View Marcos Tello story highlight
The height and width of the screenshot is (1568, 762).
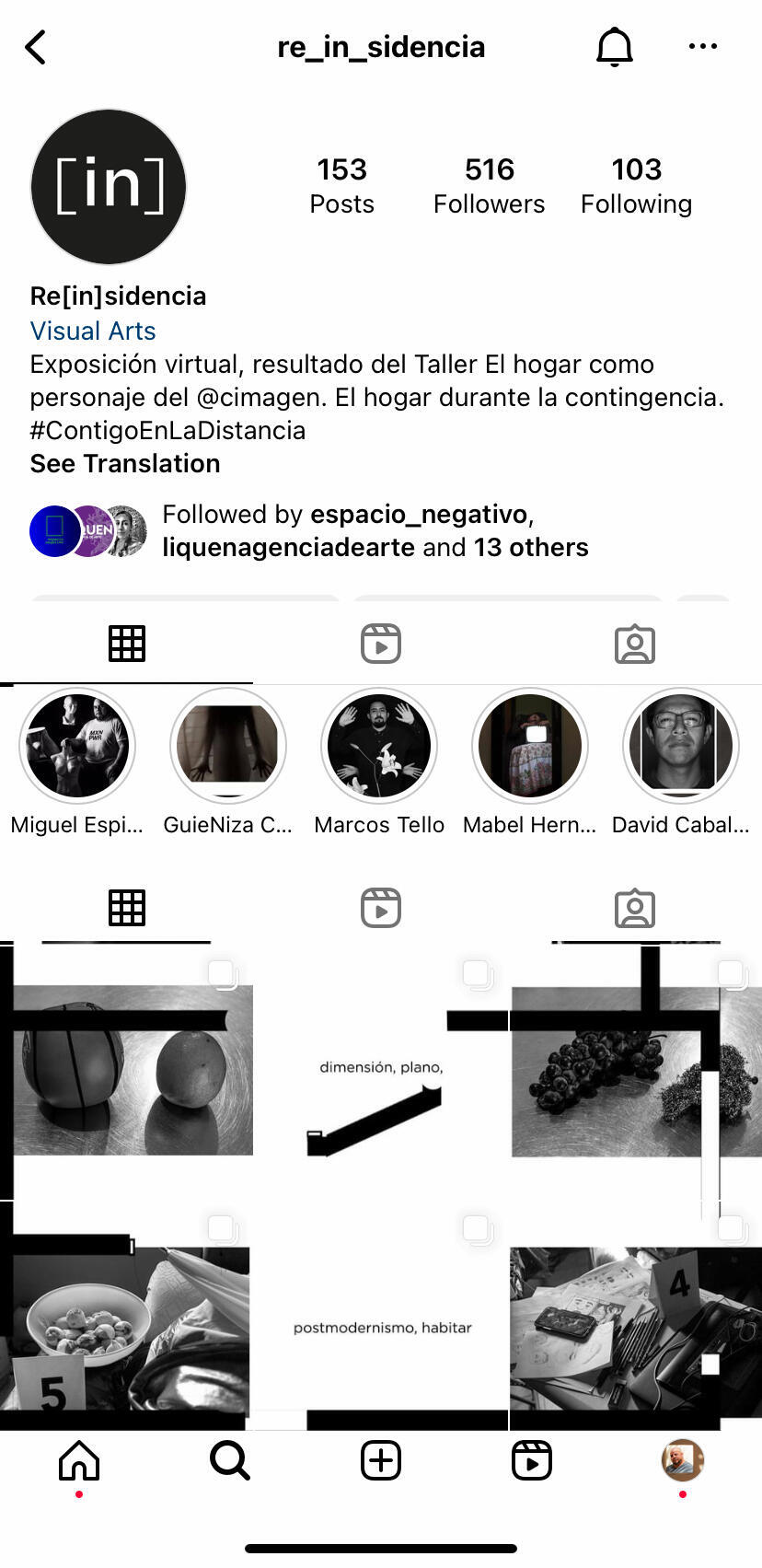[x=379, y=746]
